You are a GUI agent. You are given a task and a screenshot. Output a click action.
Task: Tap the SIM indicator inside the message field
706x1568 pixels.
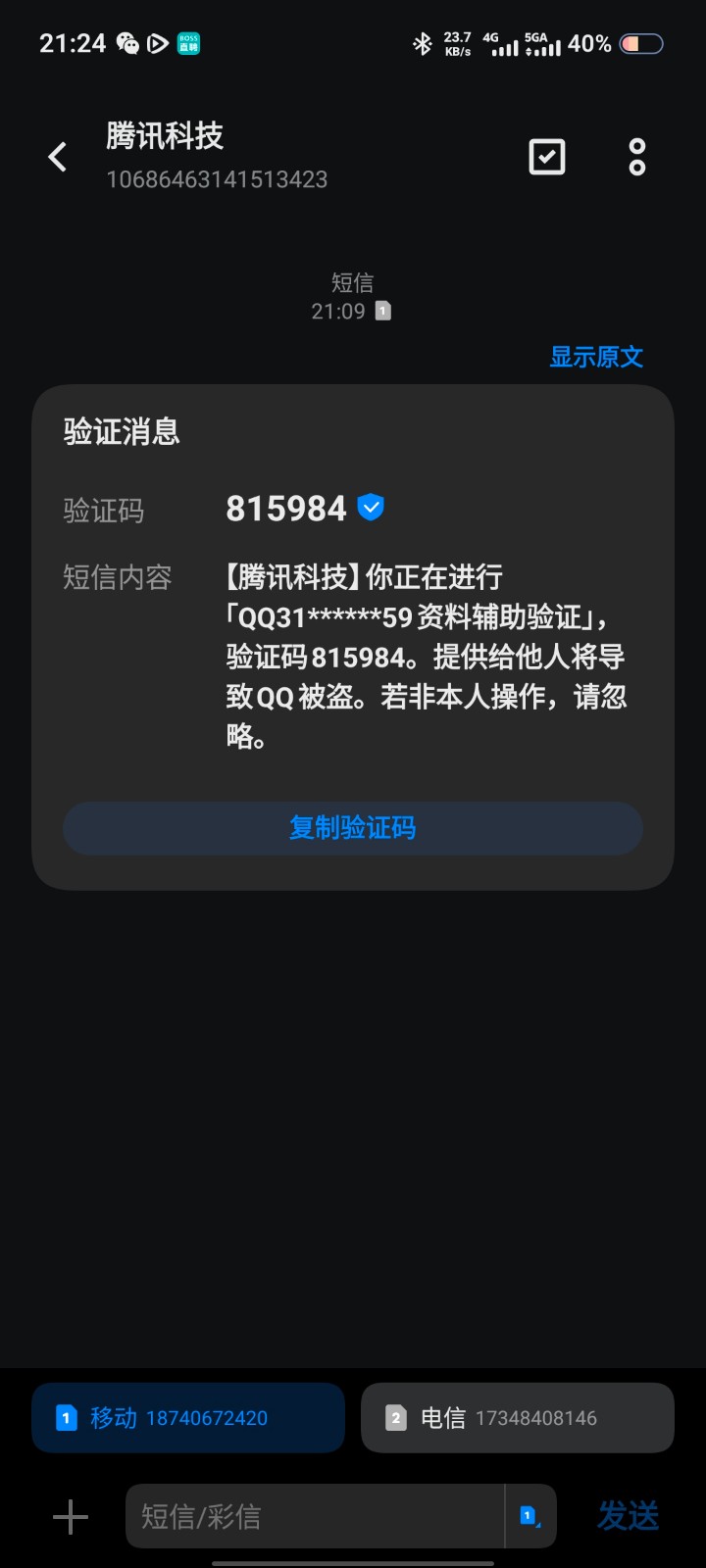point(529,1516)
